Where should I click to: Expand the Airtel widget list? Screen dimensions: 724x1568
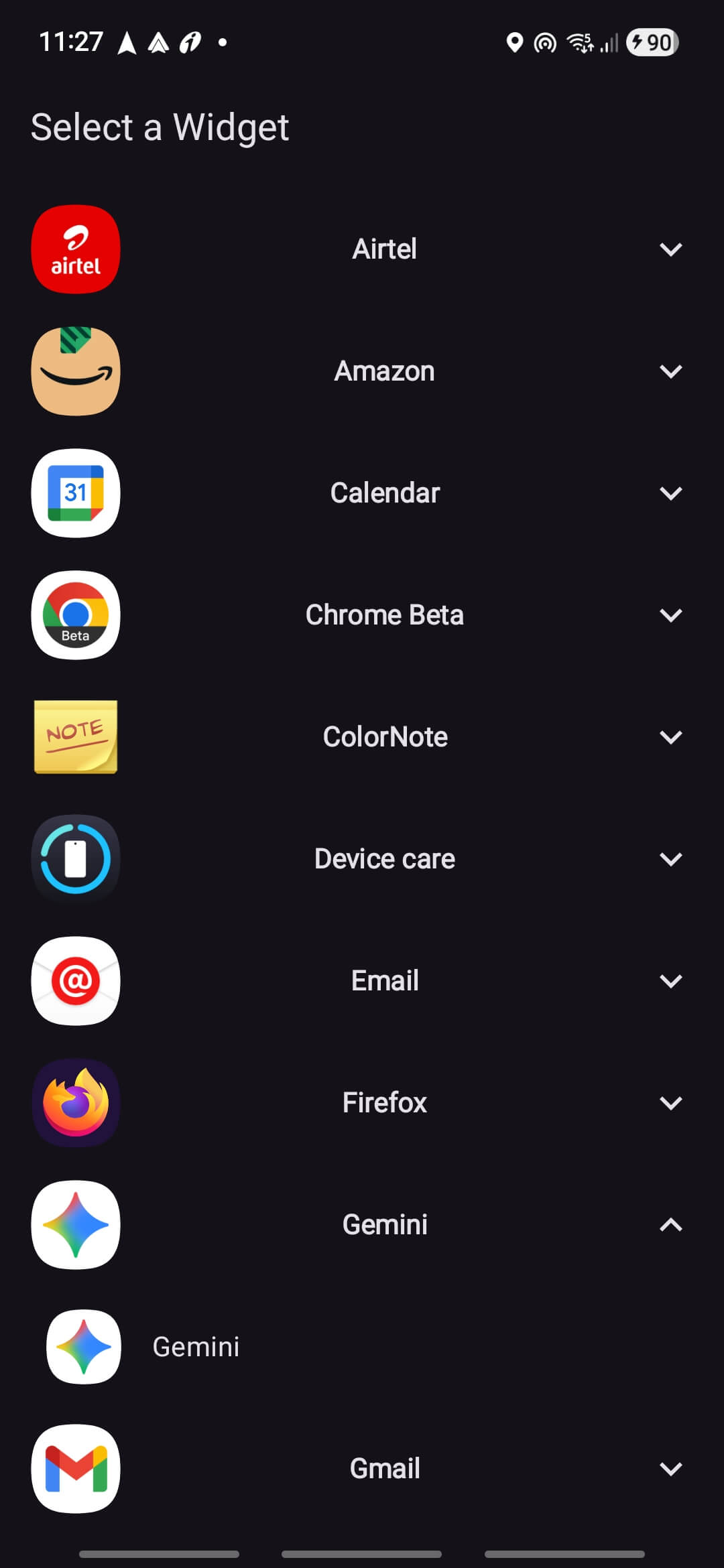pos(671,249)
